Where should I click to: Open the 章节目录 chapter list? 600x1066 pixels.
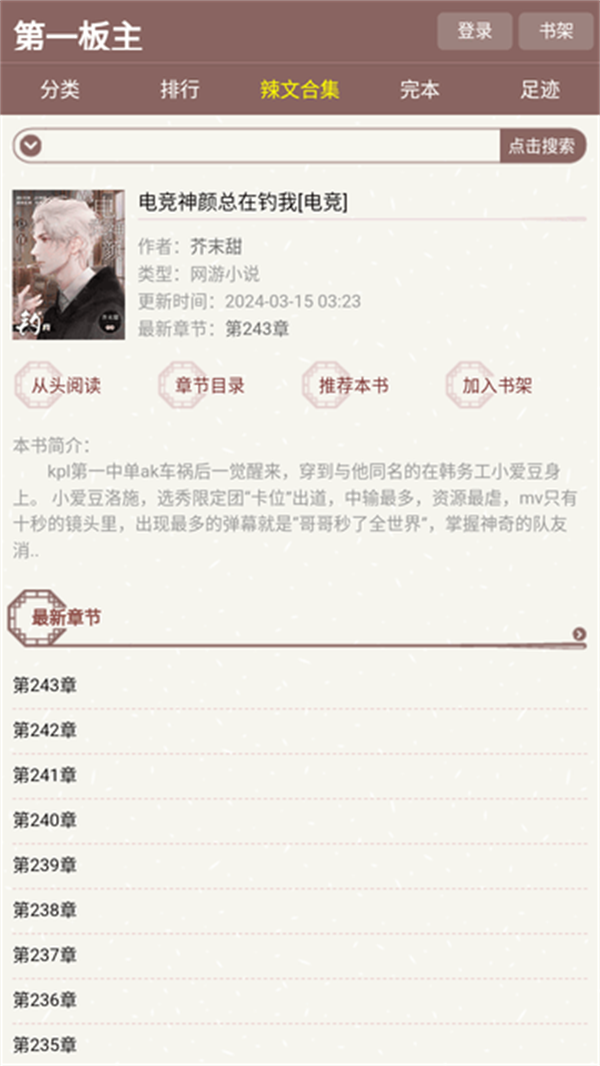tap(210, 386)
